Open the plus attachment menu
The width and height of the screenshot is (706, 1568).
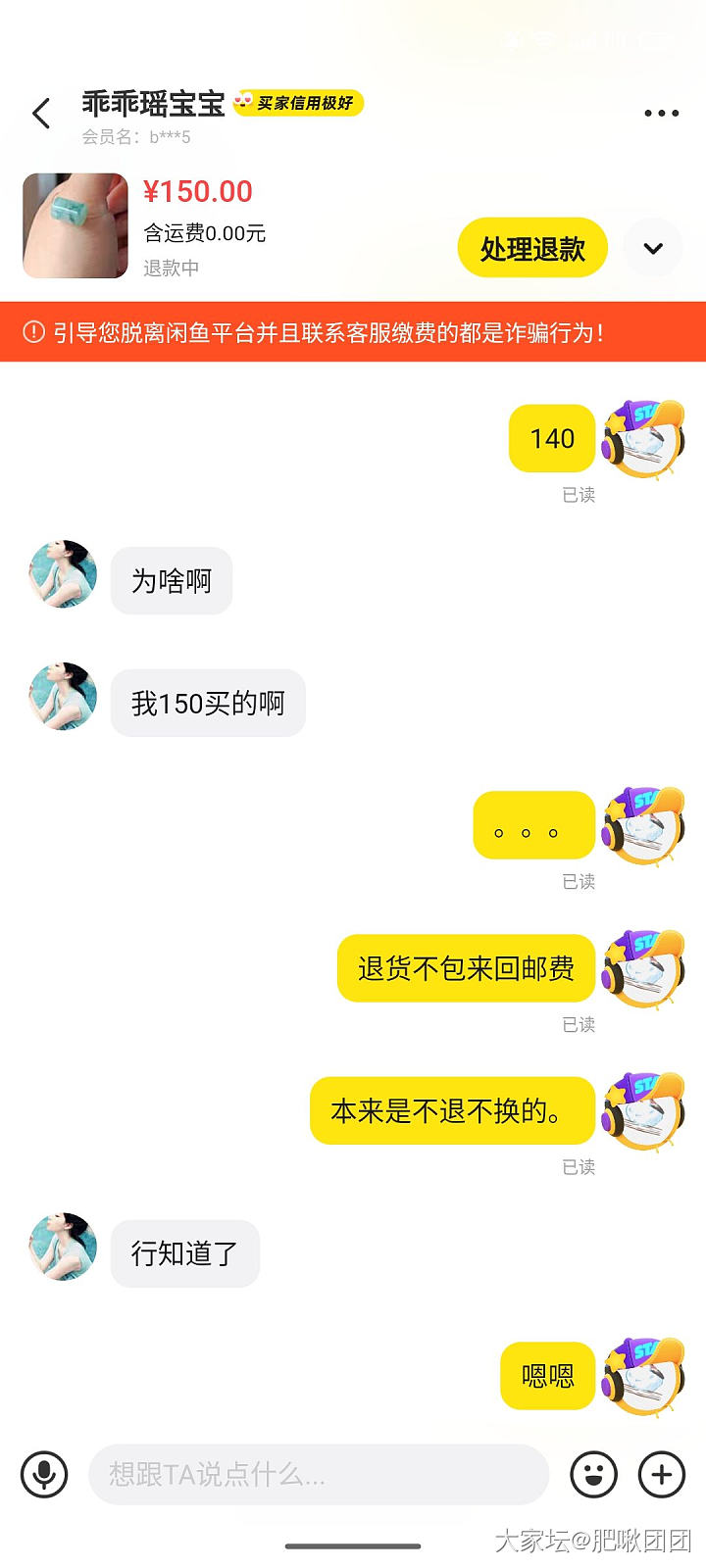pyautogui.click(x=662, y=1474)
